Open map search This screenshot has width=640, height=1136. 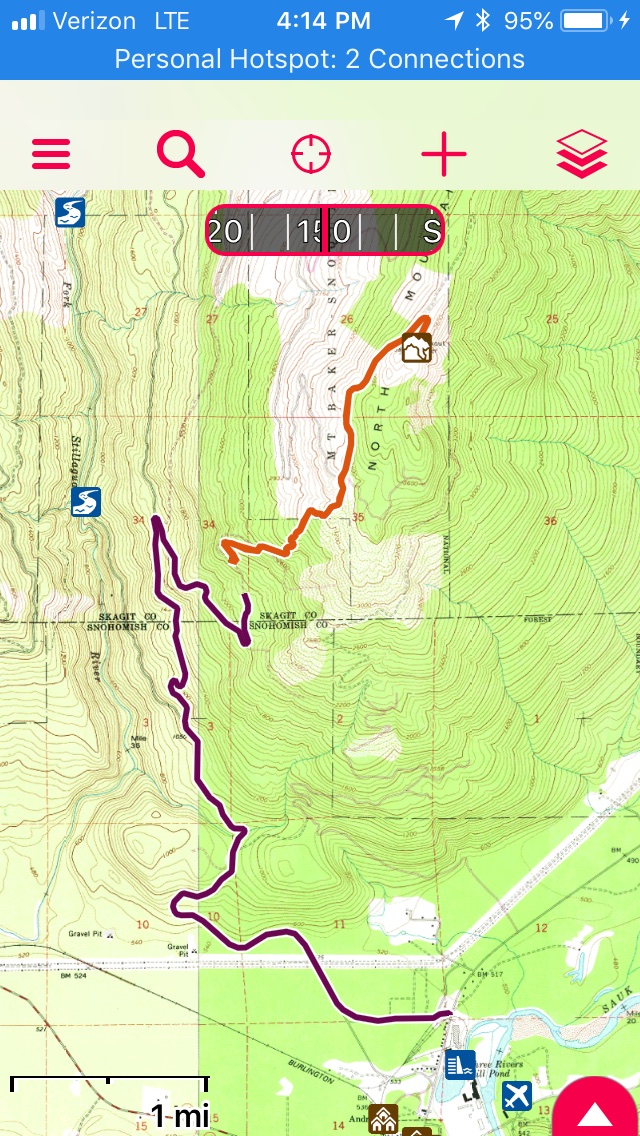click(x=180, y=155)
